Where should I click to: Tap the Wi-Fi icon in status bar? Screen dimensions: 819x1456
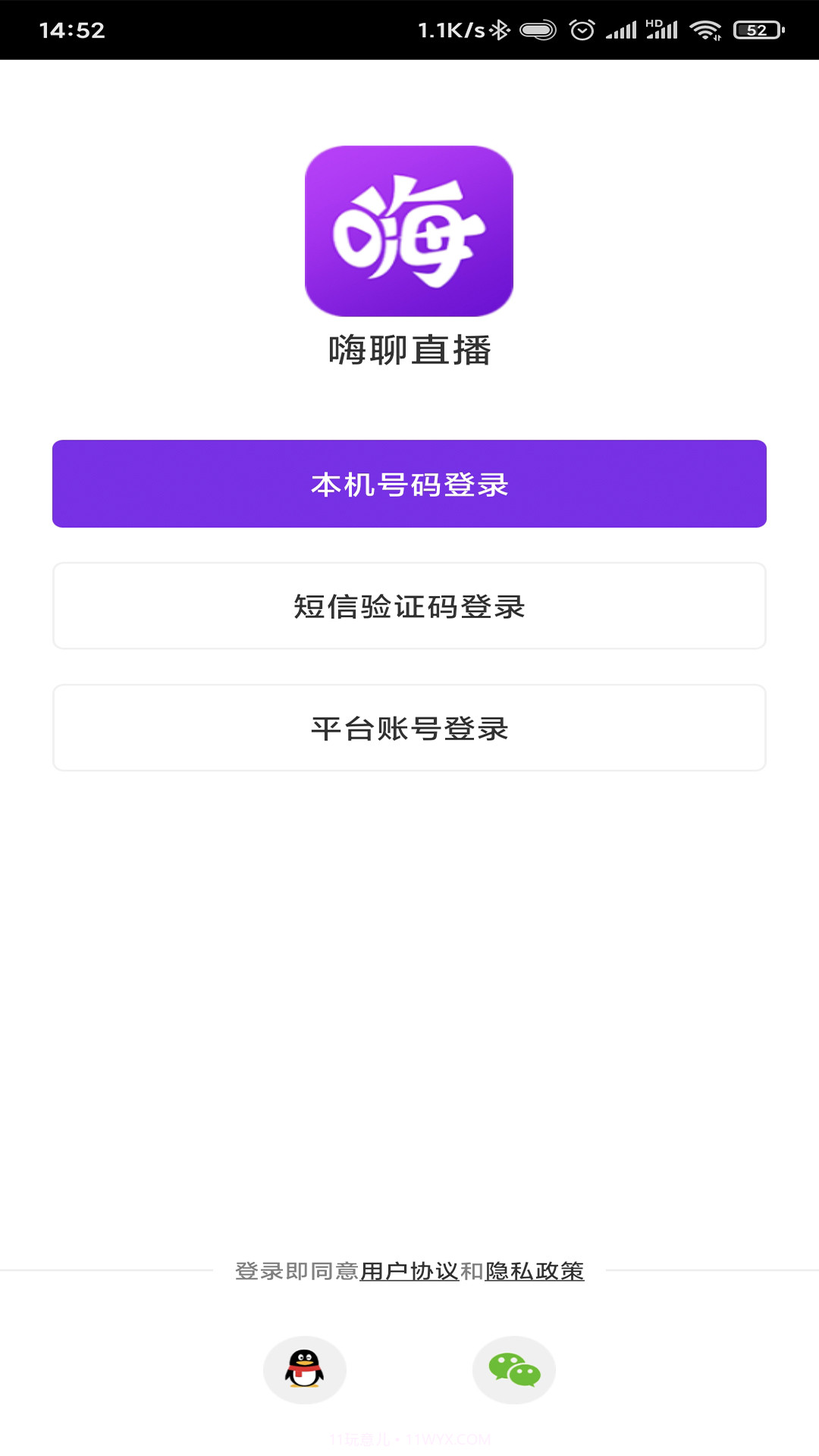(705, 29)
